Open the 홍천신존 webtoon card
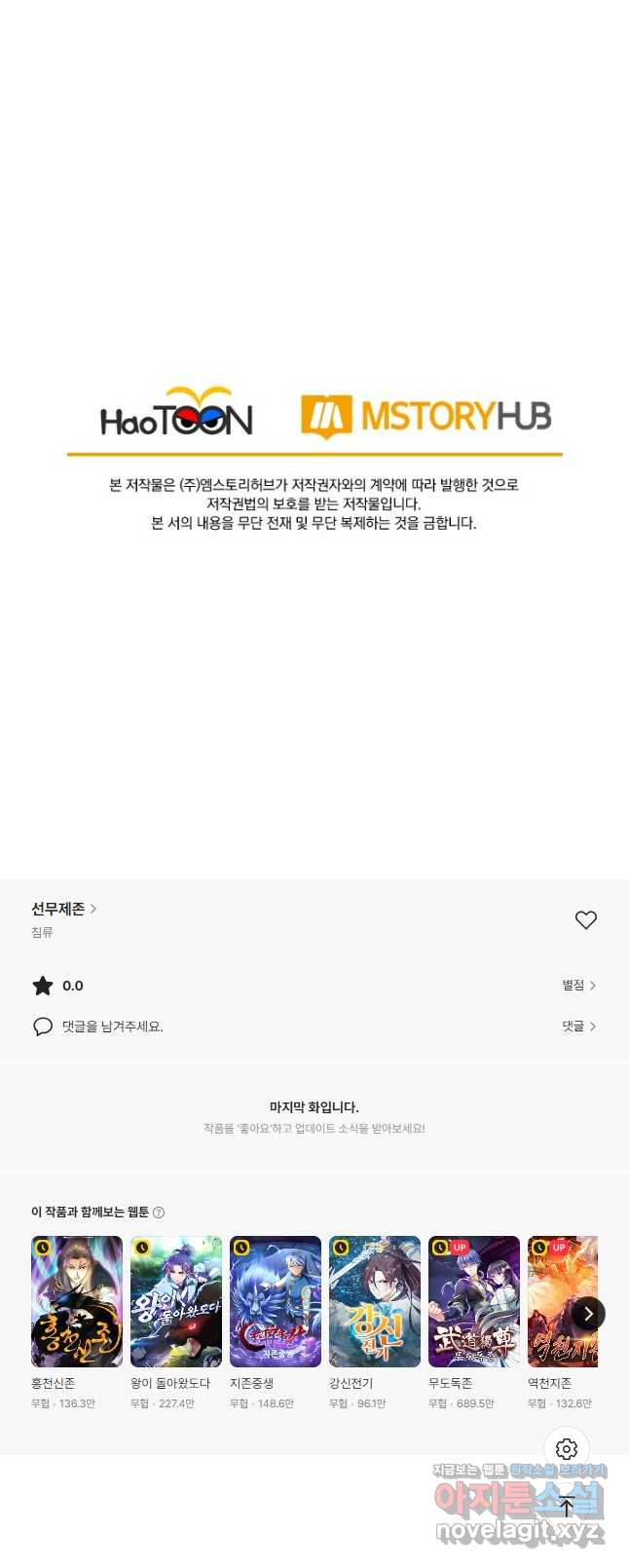Screen dimensions: 629x1568 click(x=77, y=1302)
